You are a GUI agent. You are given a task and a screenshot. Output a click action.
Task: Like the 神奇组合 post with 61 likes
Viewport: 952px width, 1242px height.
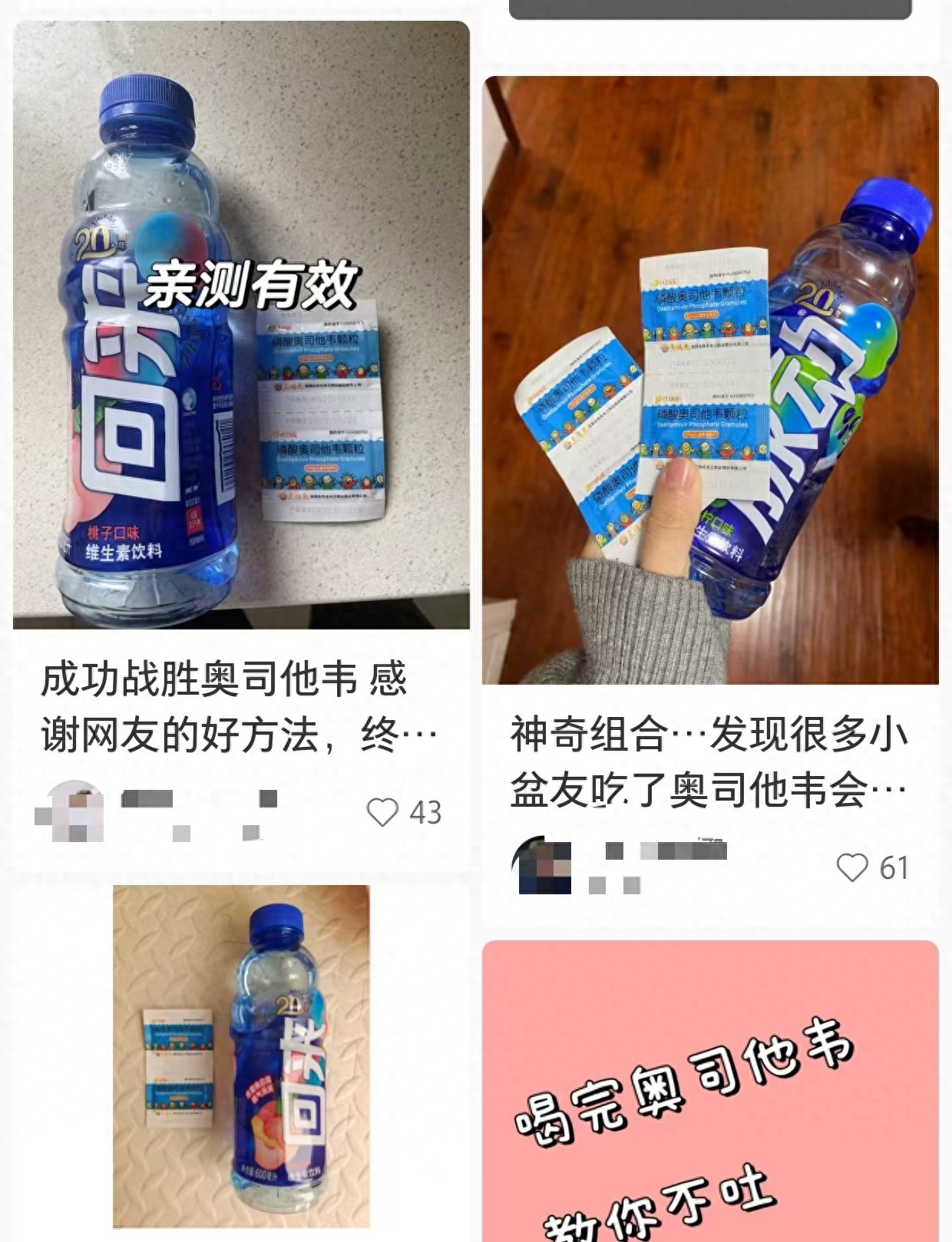[x=851, y=867]
